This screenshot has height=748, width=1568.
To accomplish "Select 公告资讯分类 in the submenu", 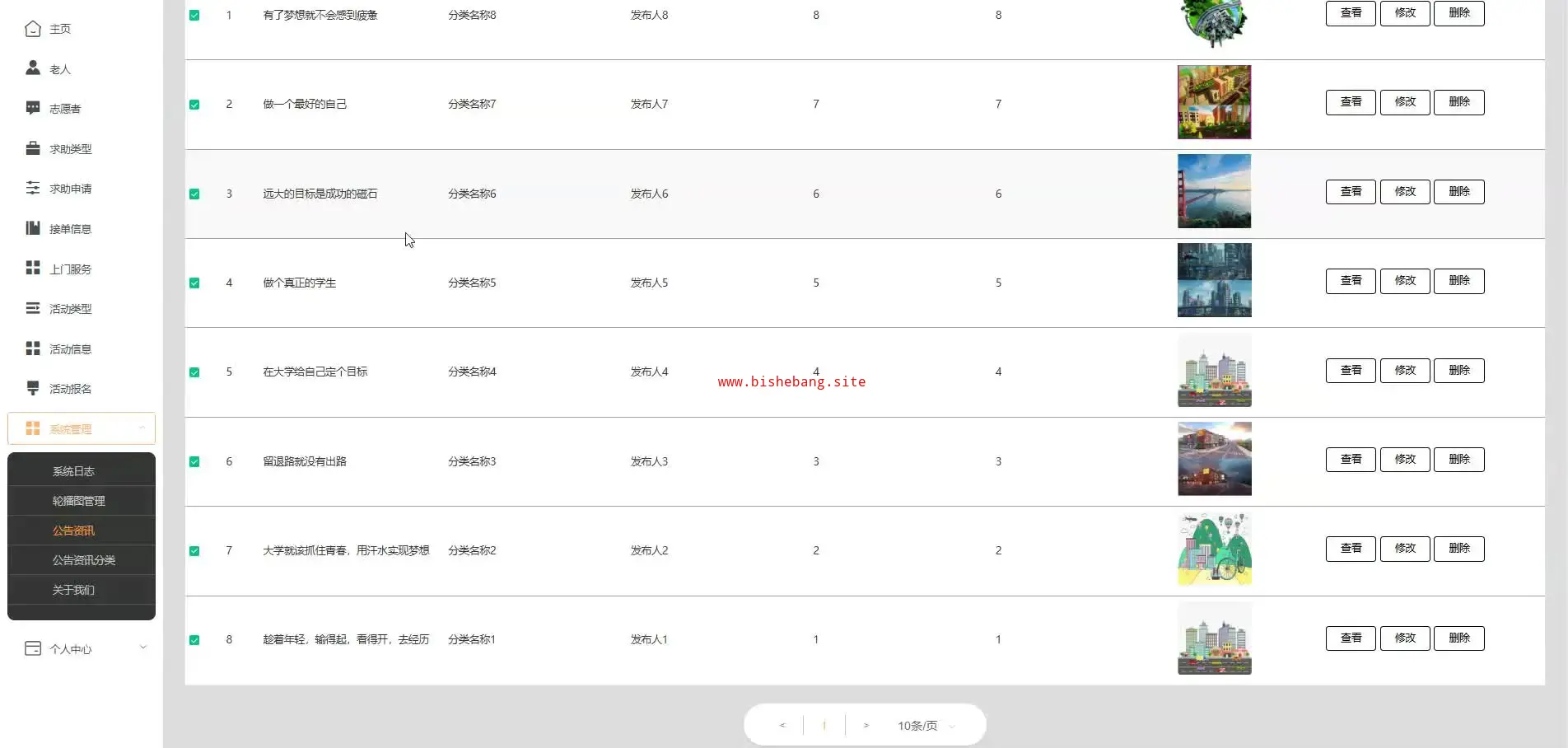I will (x=83, y=560).
